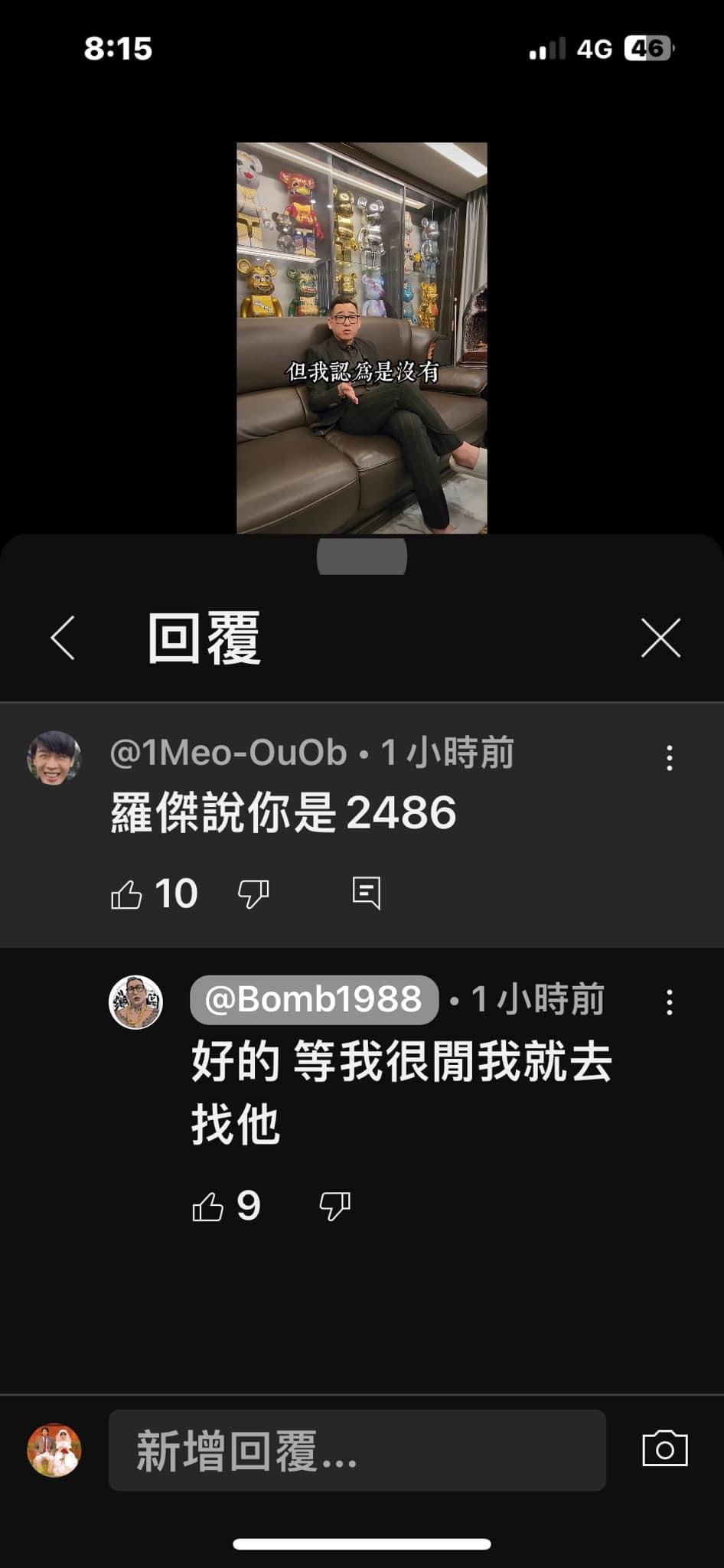724x1568 pixels.
Task: Attach a photo with the camera icon
Action: (x=664, y=1449)
